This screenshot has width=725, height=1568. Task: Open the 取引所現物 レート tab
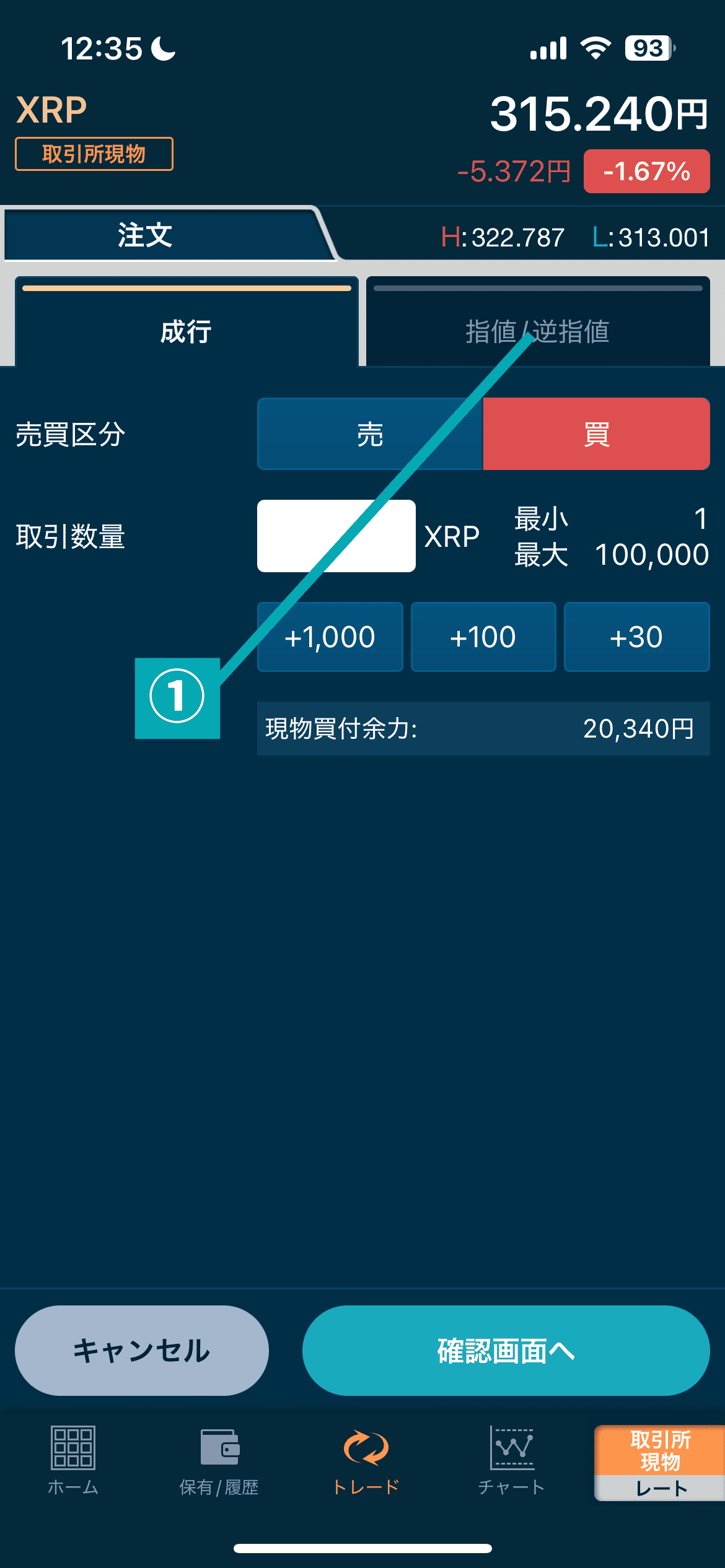(x=660, y=1463)
